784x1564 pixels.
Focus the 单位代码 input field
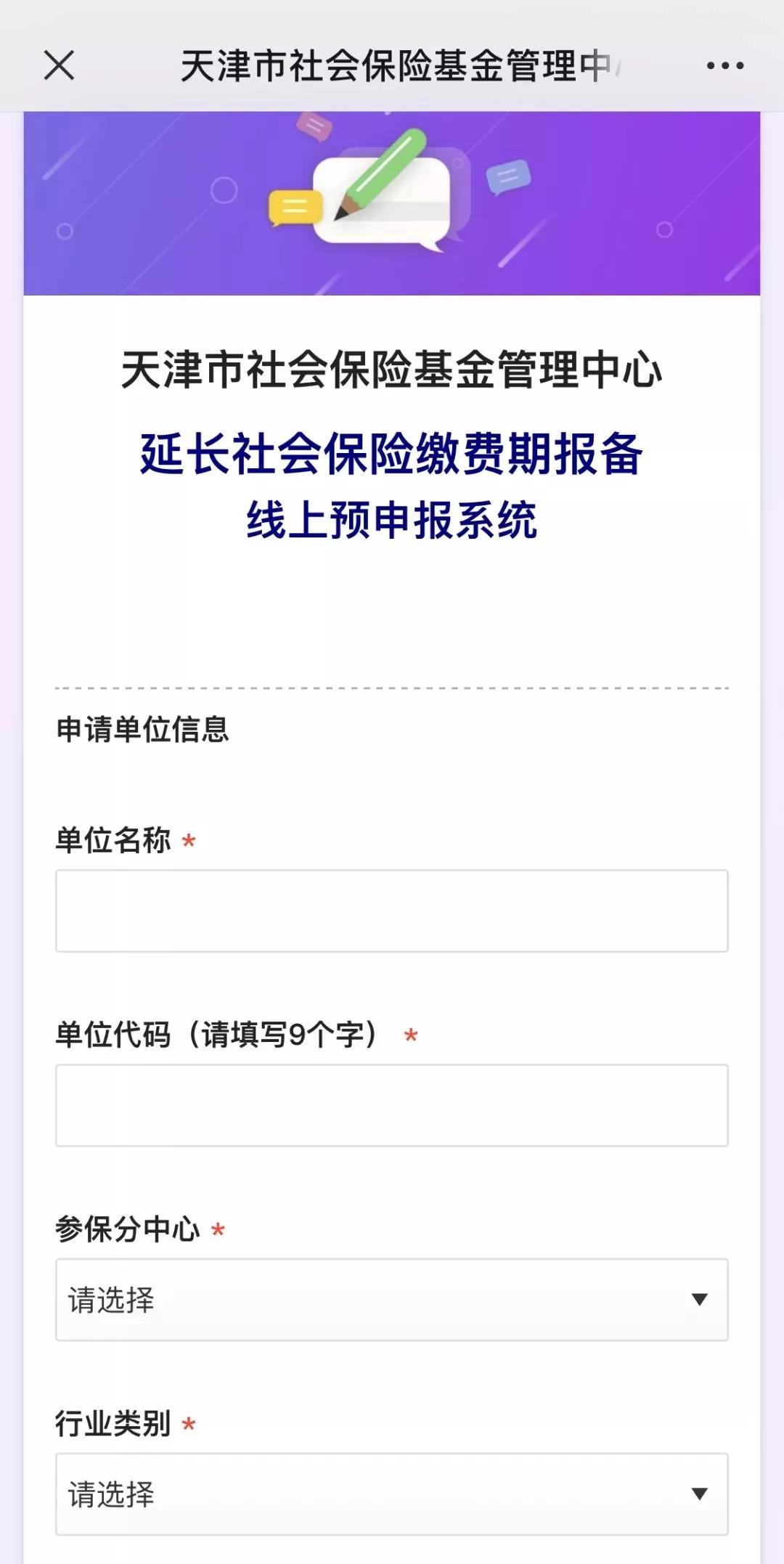[391, 1105]
